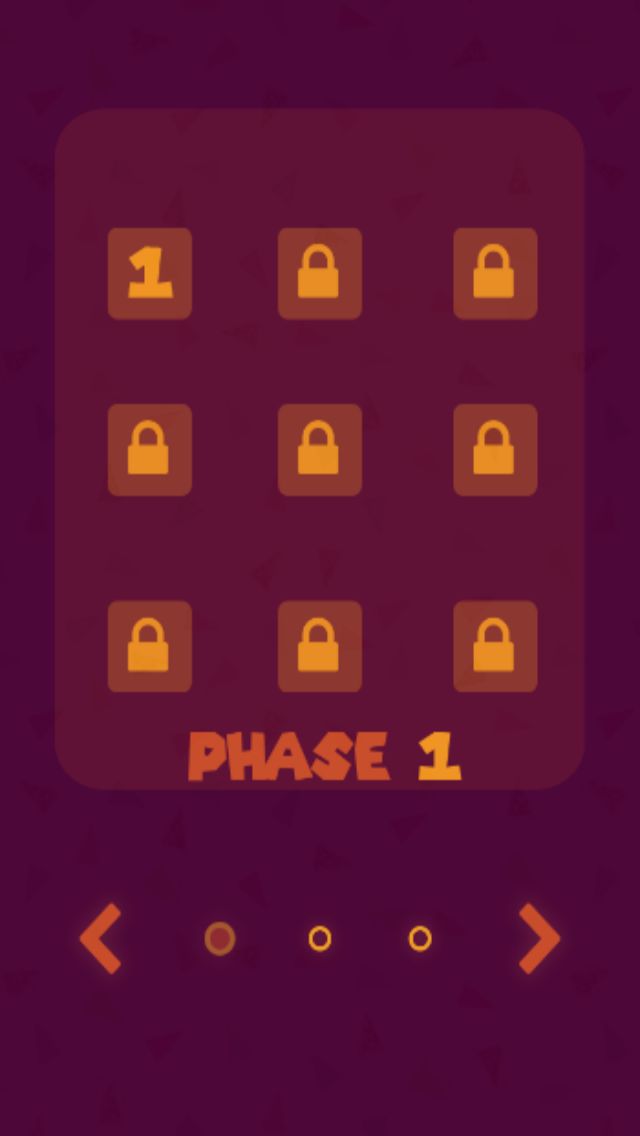Select the first page indicator dot
The height and width of the screenshot is (1136, 640).
point(220,938)
